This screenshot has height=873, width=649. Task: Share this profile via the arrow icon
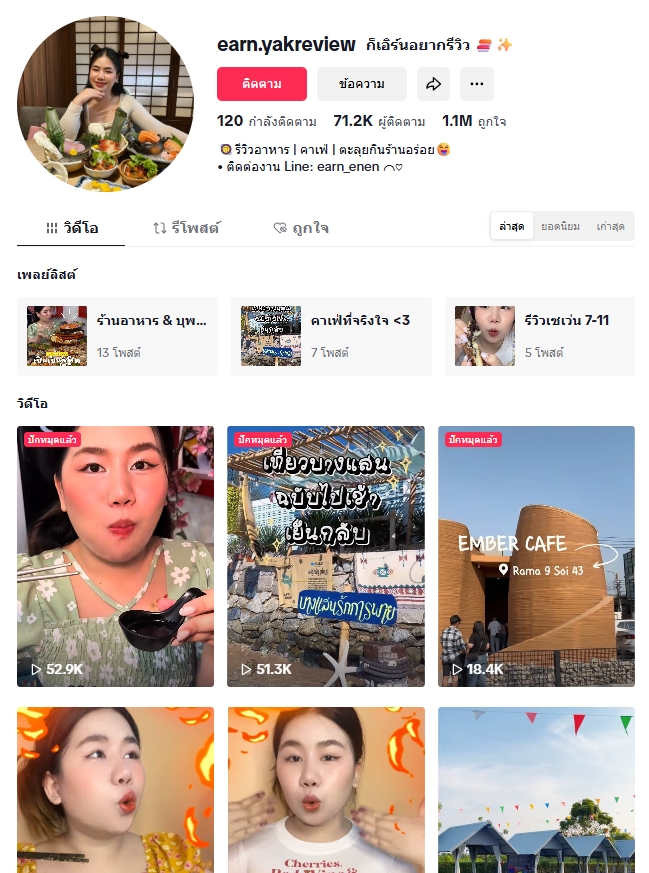pos(433,84)
